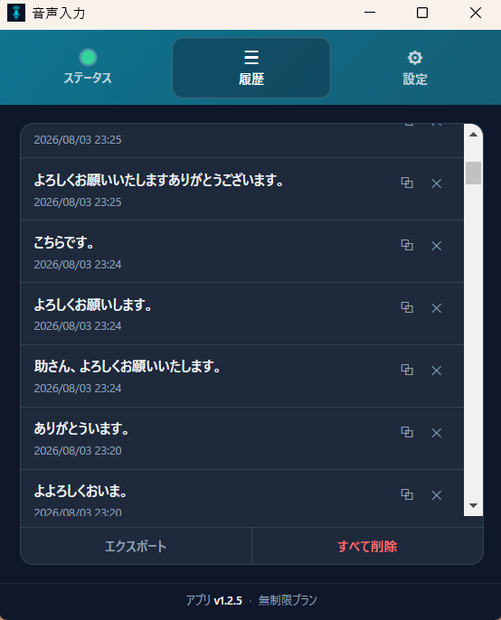Tap the エクスポート button
Screen dimensions: 501x620
click(136, 546)
